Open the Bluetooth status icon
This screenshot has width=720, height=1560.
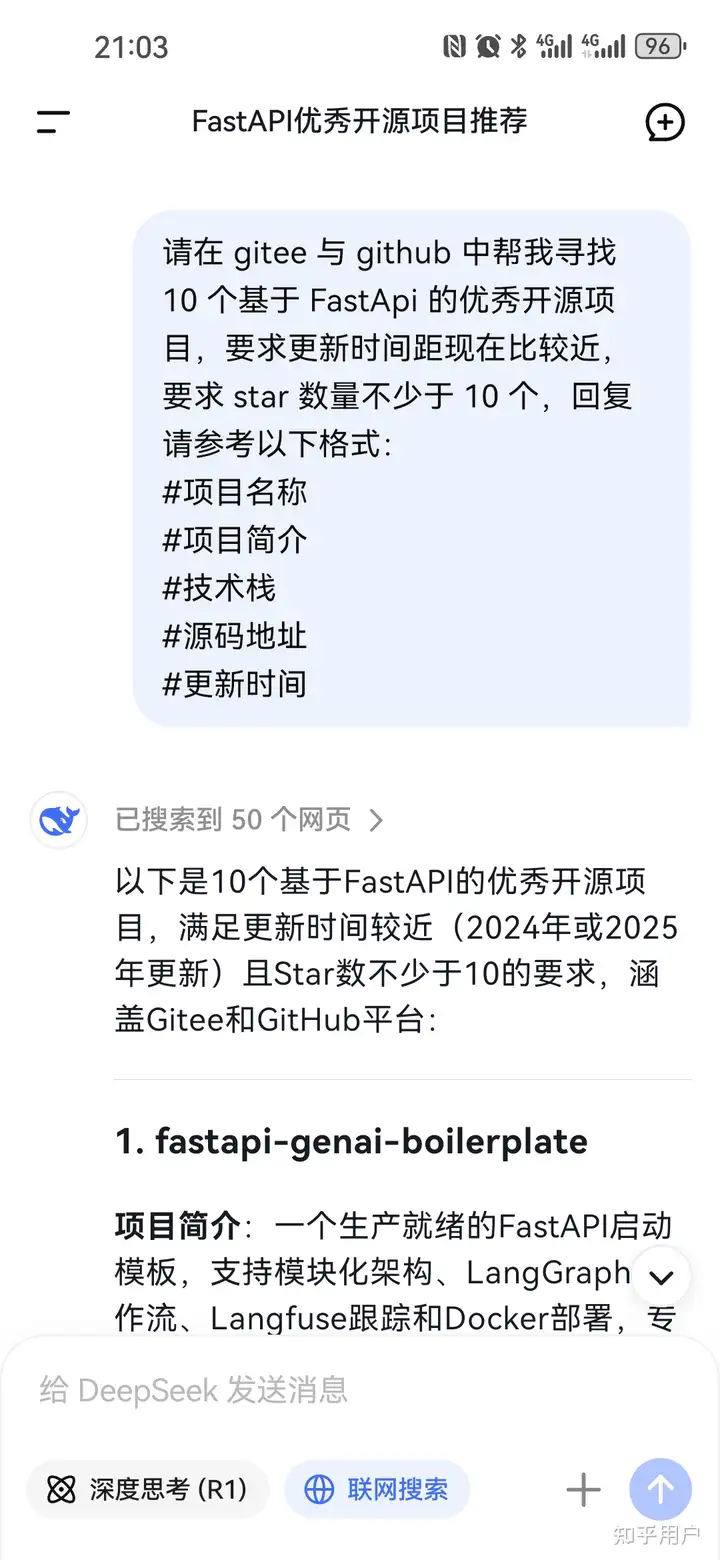[519, 45]
